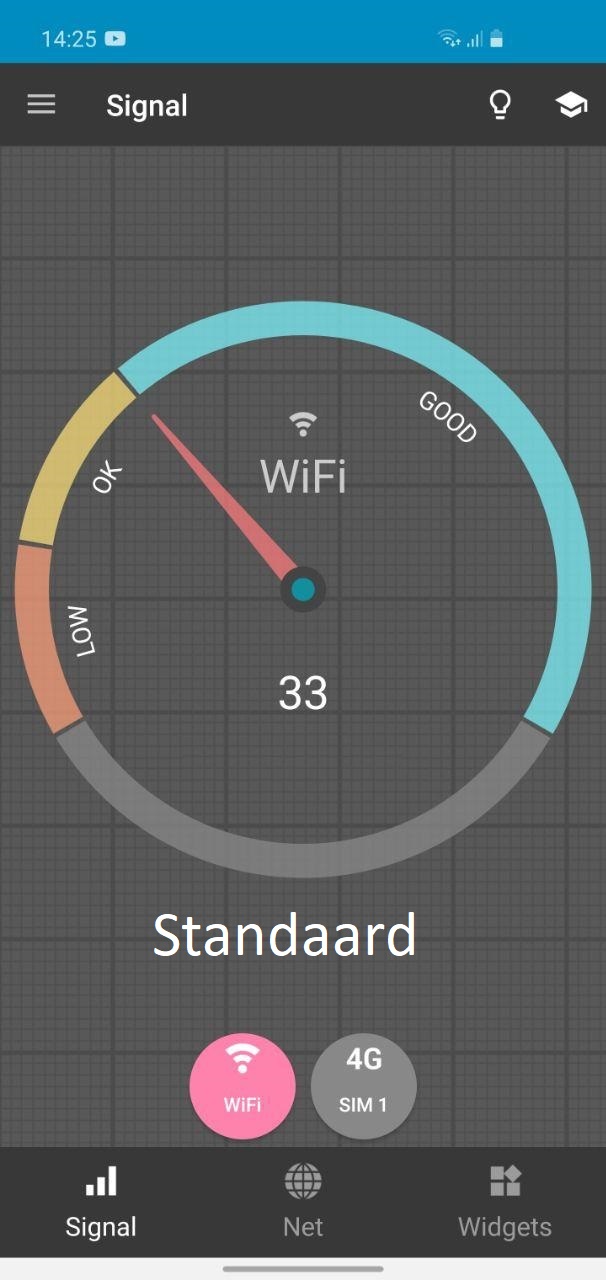Switch to the Widgets tab
The image size is (606, 1280).
tap(505, 1201)
